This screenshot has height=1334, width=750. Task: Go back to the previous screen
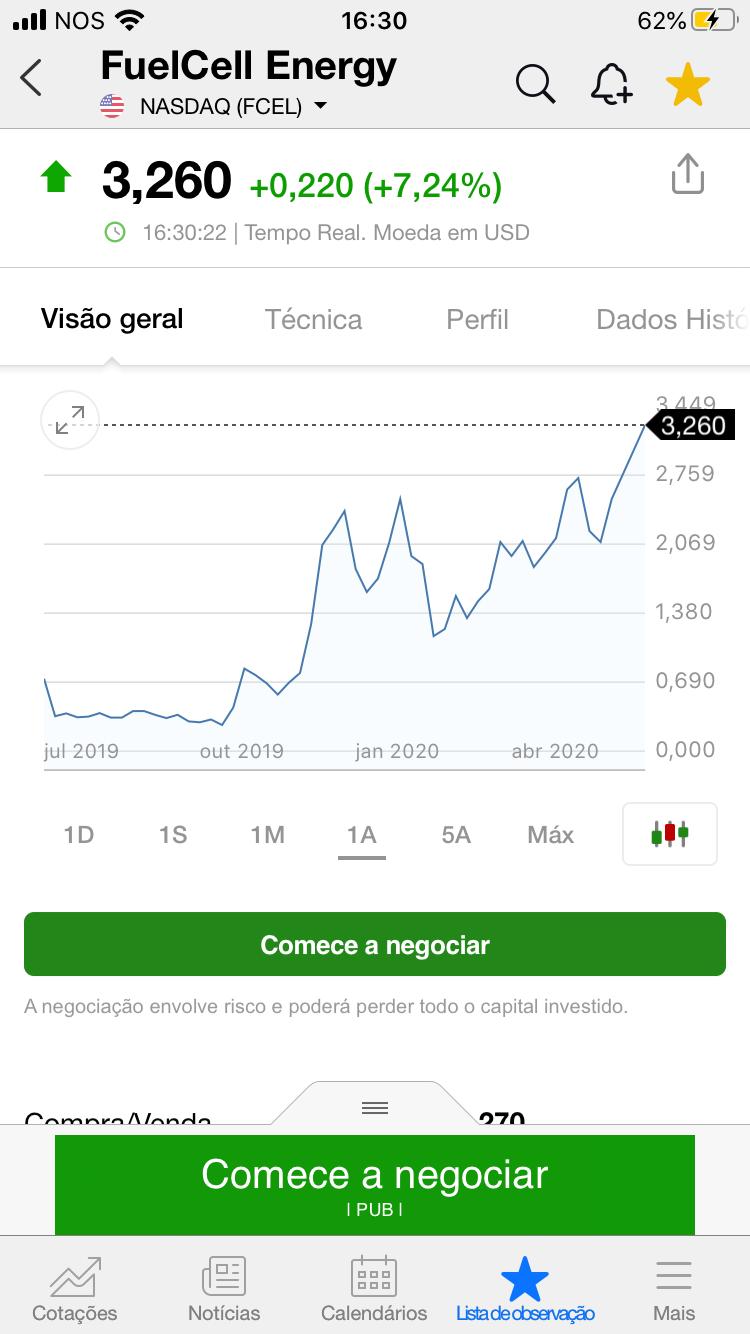(x=32, y=78)
